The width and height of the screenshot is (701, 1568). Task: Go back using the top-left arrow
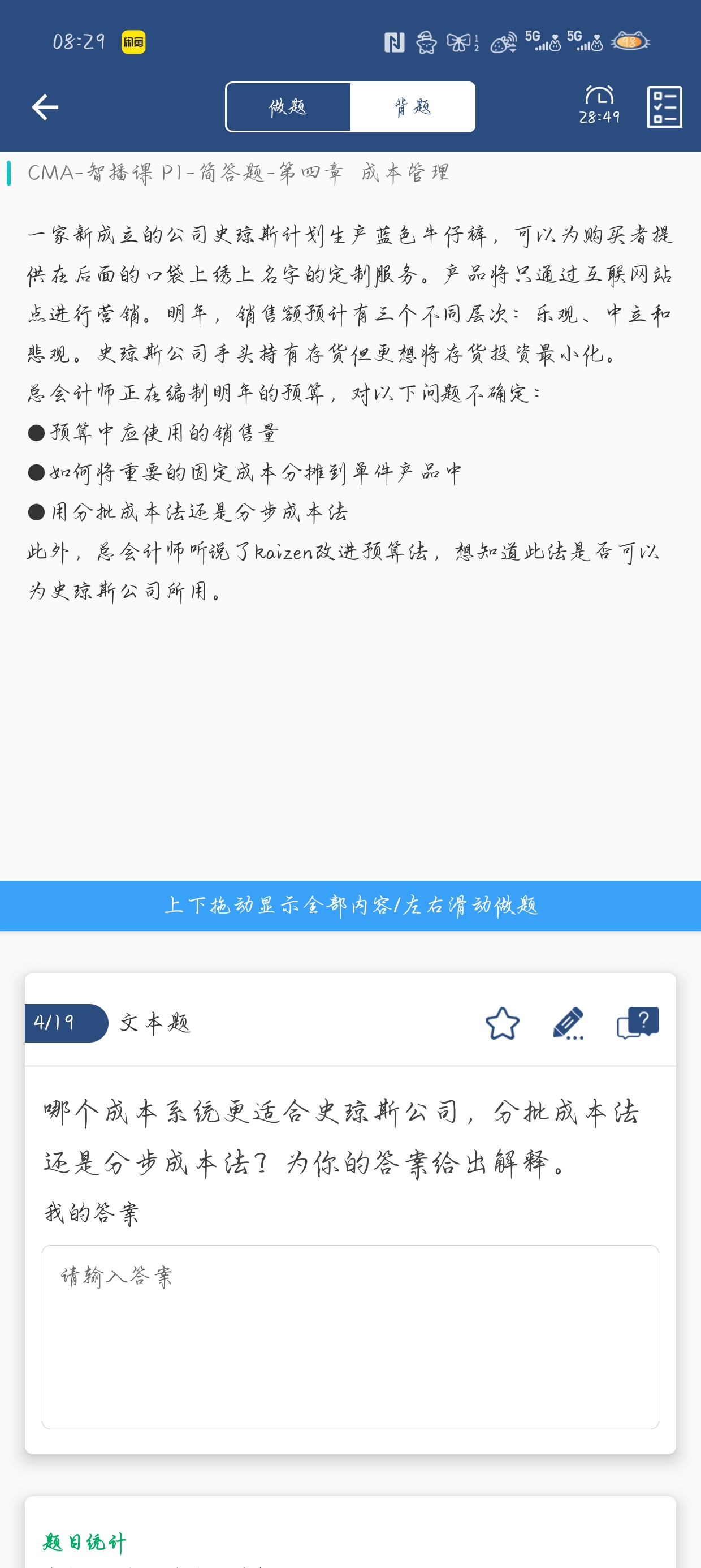pos(45,107)
